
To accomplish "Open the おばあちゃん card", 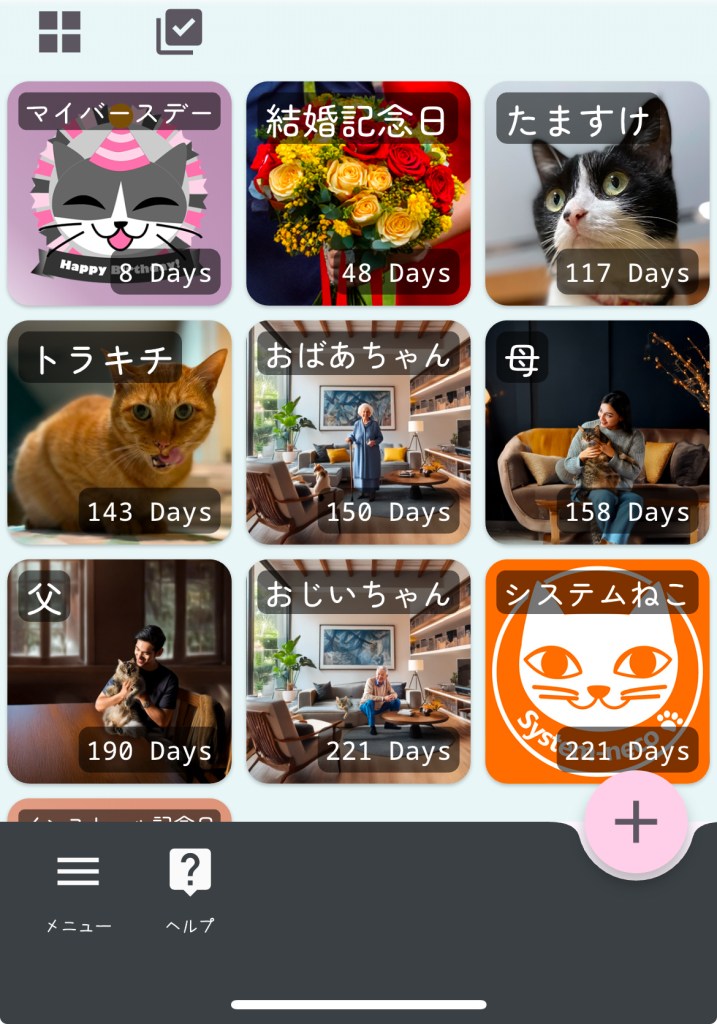I will (x=358, y=432).
